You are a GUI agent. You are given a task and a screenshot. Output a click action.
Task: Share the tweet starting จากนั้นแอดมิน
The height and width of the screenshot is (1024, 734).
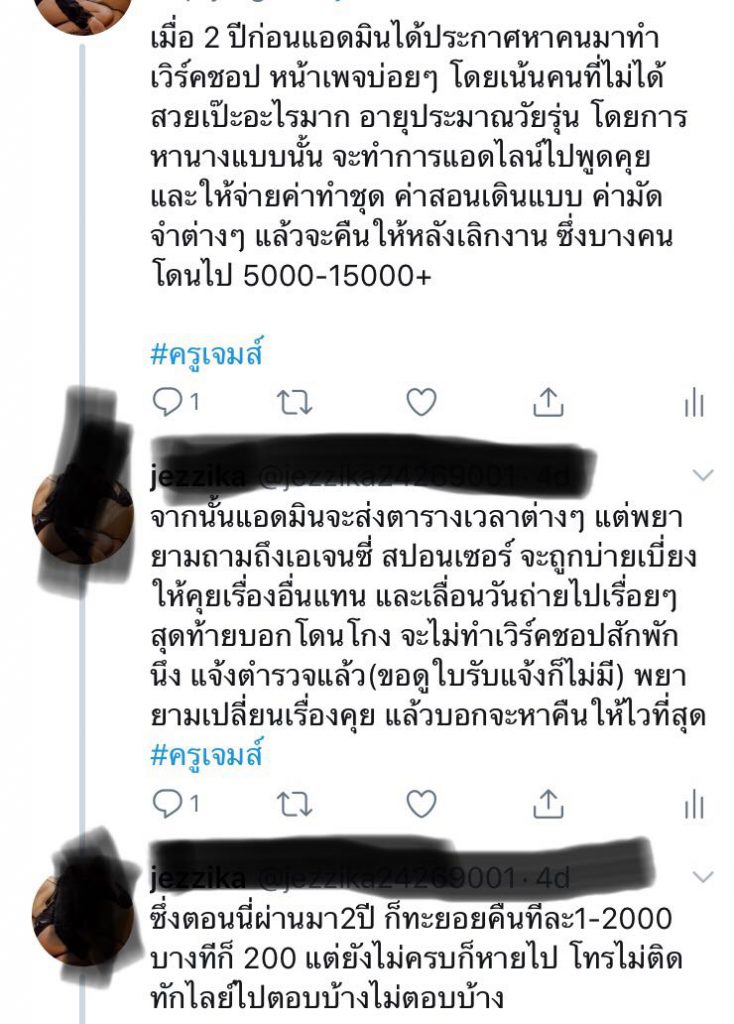(548, 804)
